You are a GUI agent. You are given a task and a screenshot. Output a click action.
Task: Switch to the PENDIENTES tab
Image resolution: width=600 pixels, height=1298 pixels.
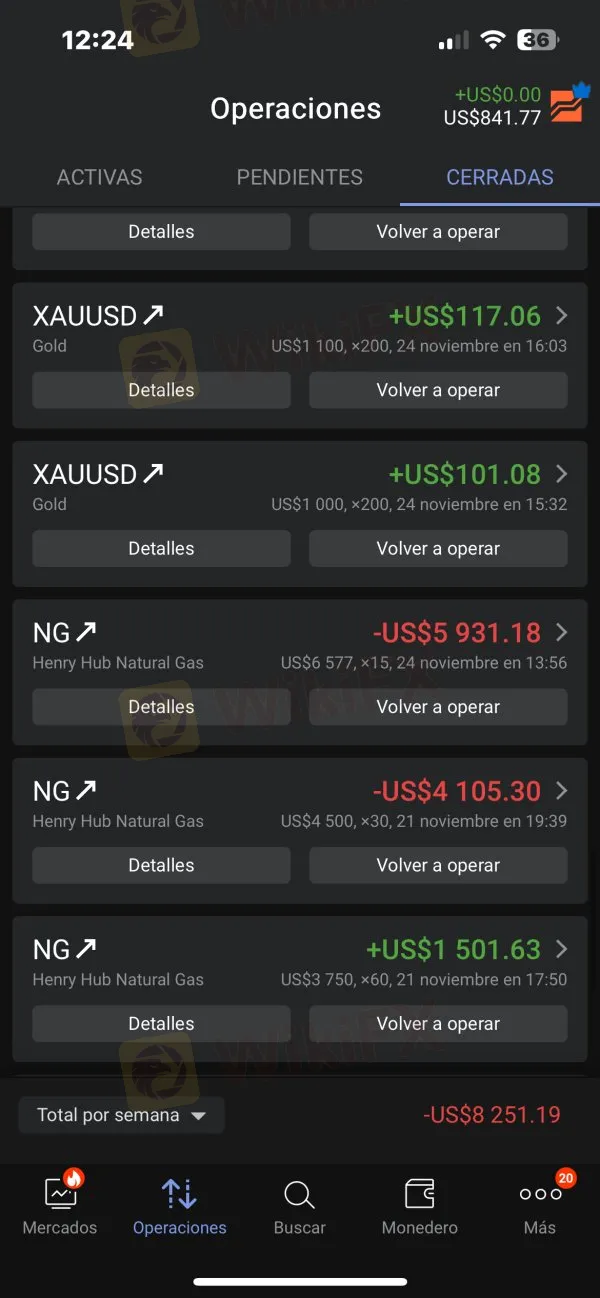(x=299, y=177)
